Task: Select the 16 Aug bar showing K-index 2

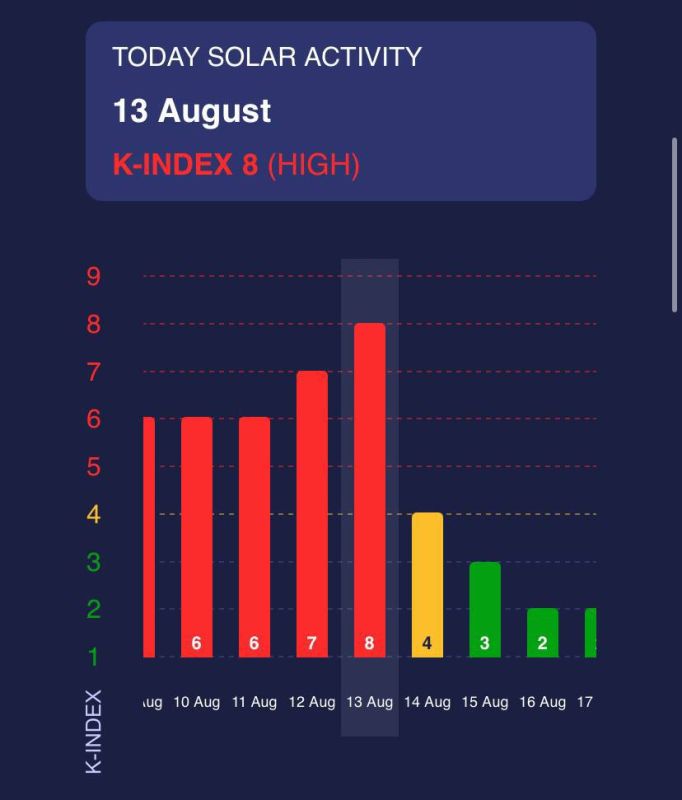Action: click(543, 632)
